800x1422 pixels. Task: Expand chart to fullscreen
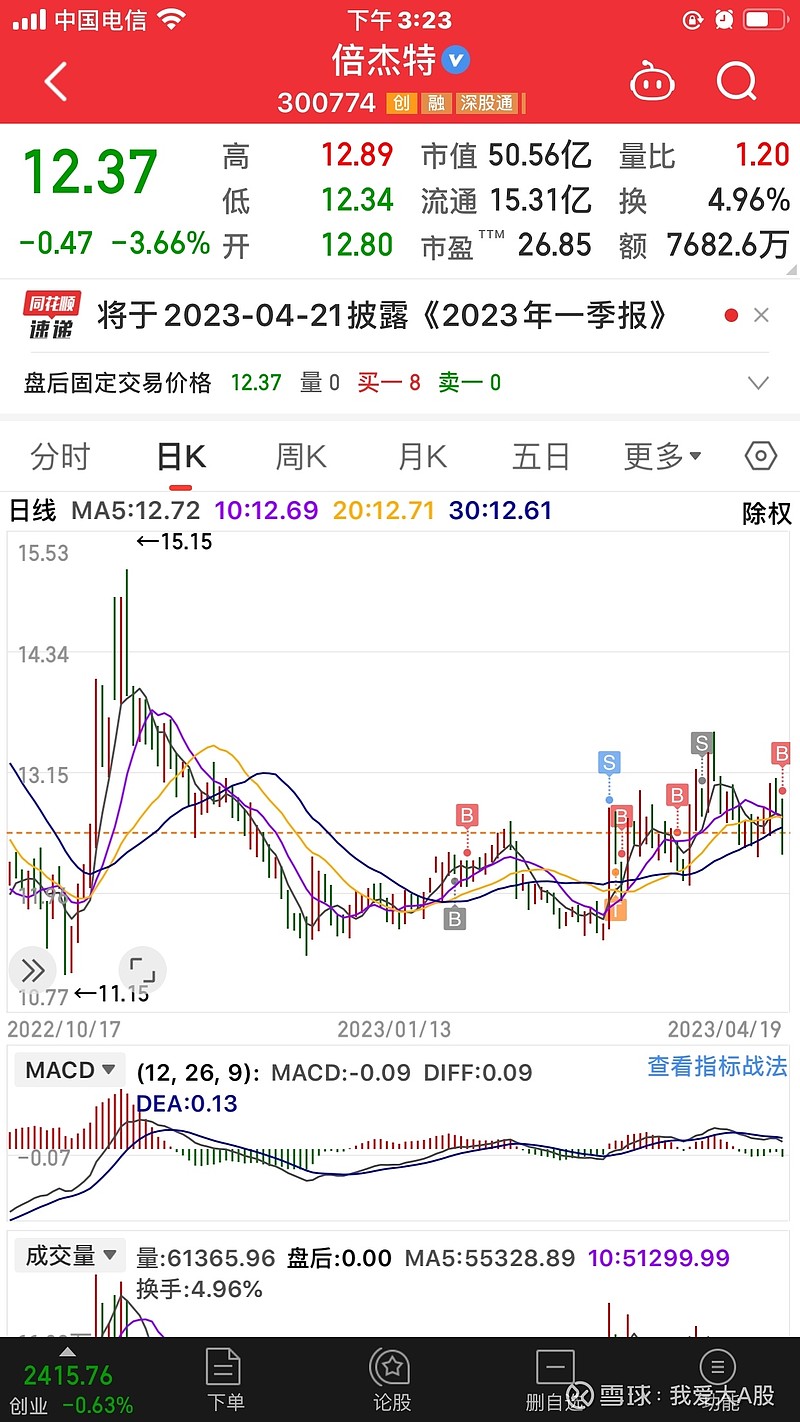coord(142,969)
